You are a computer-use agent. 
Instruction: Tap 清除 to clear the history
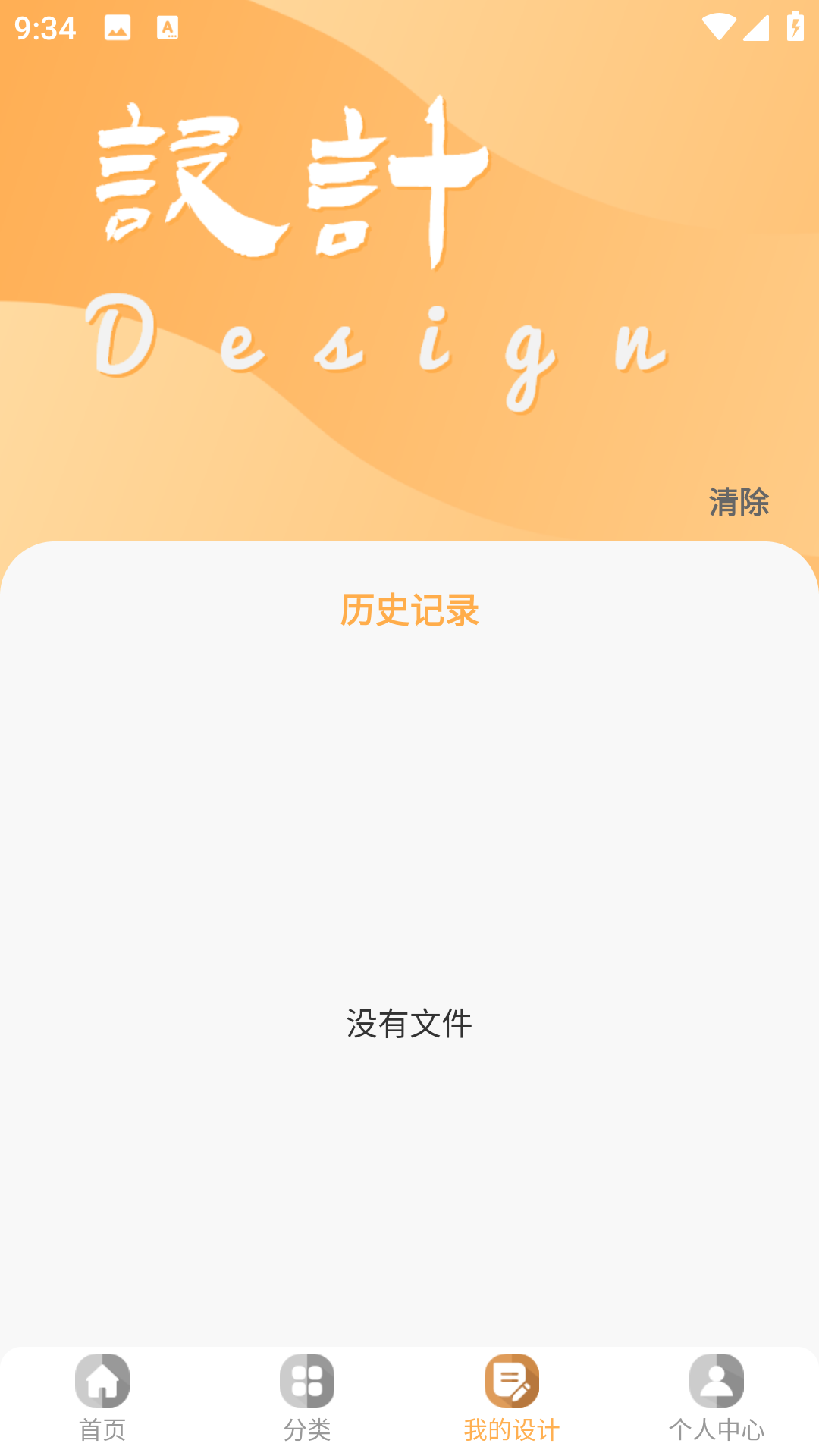pyautogui.click(x=739, y=502)
